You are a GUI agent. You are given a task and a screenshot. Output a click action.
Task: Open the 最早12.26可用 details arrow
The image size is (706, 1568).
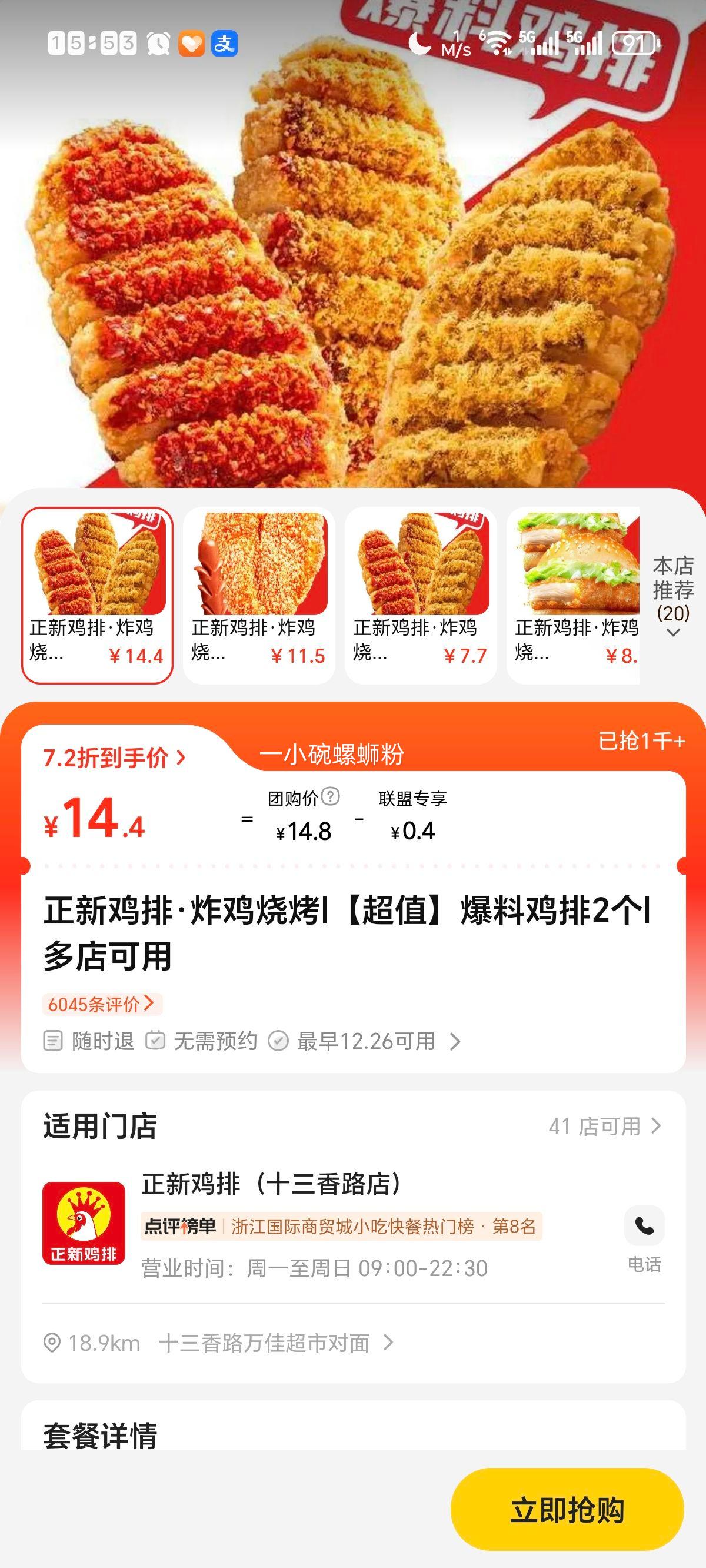455,1041
